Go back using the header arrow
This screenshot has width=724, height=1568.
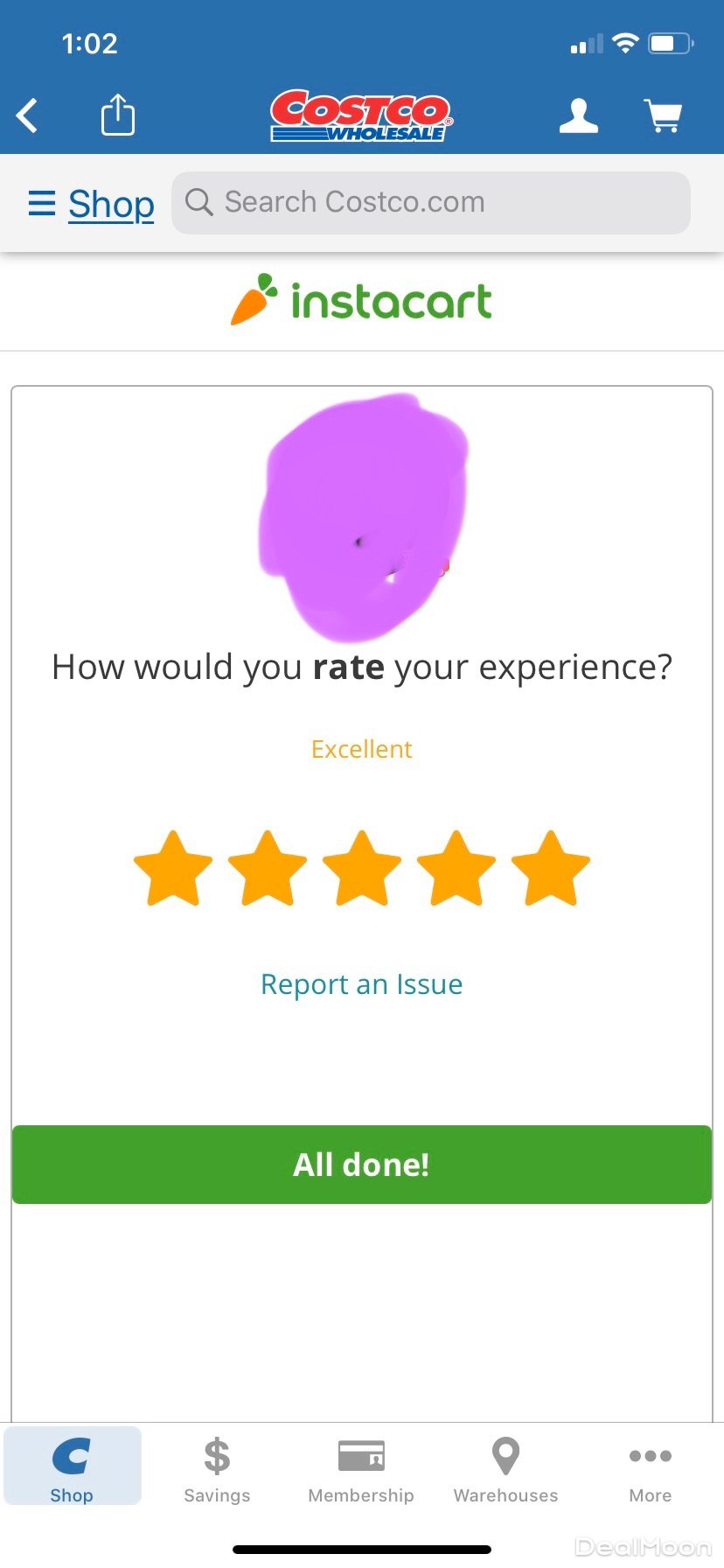28,115
